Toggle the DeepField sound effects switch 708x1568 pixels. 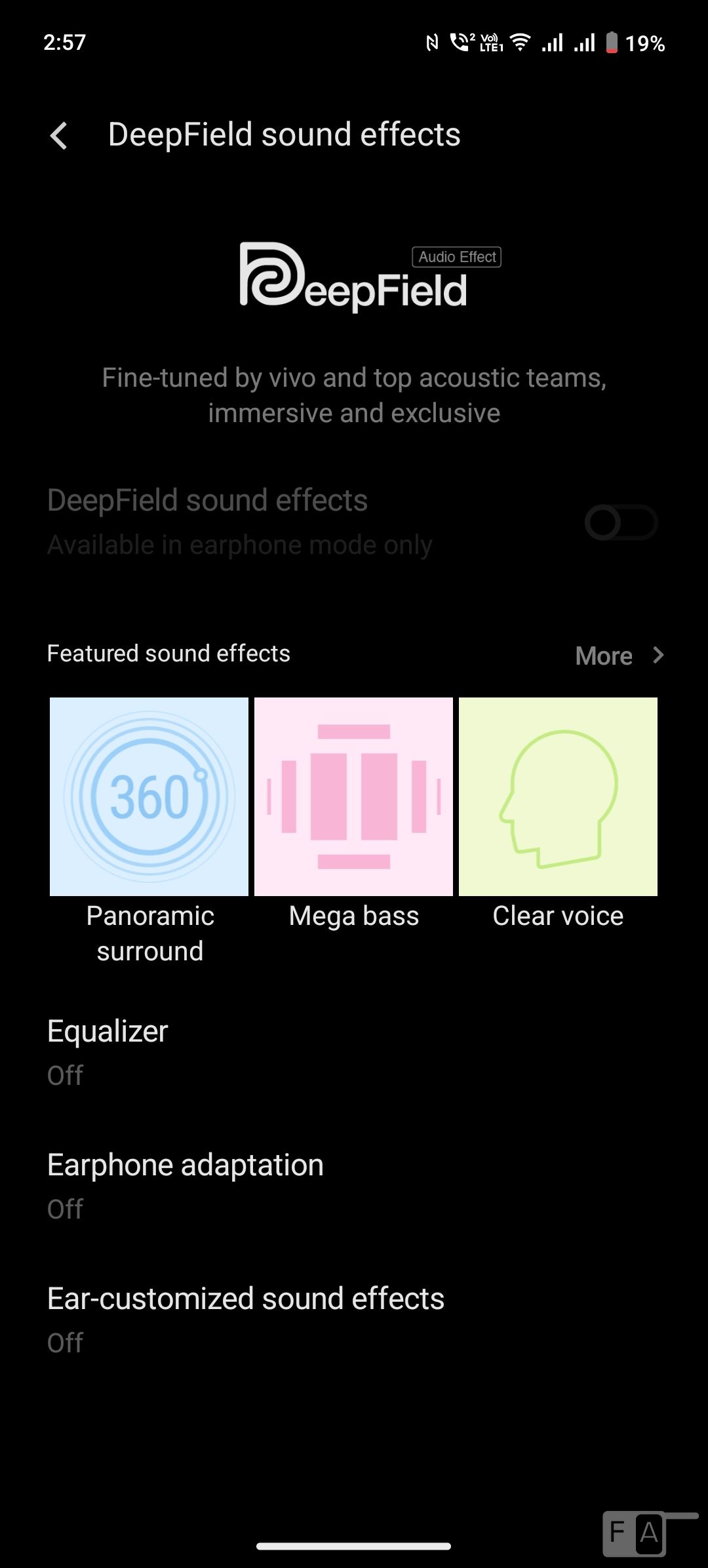pyautogui.click(x=620, y=522)
